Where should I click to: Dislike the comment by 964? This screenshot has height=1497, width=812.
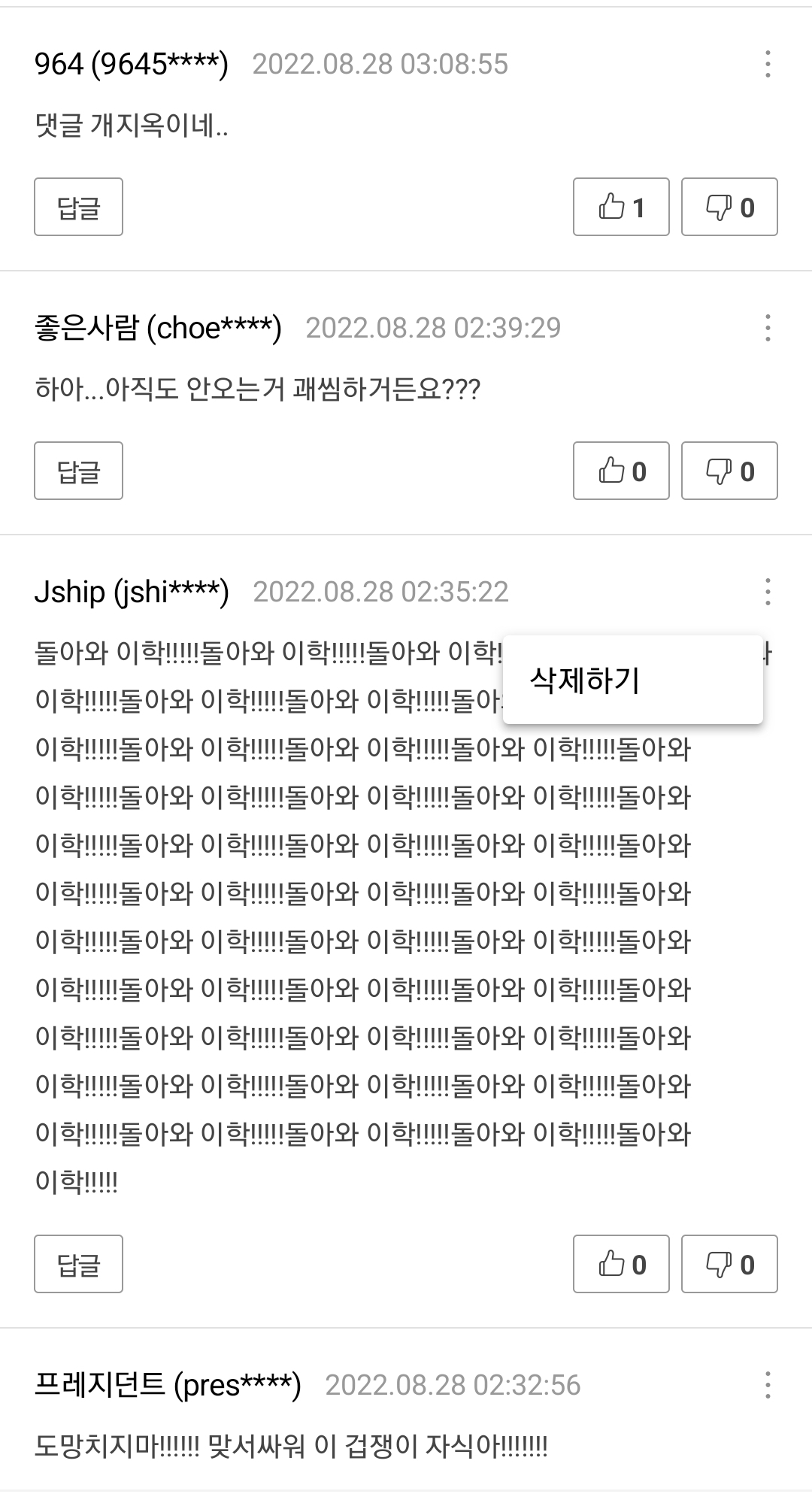pyautogui.click(x=729, y=207)
